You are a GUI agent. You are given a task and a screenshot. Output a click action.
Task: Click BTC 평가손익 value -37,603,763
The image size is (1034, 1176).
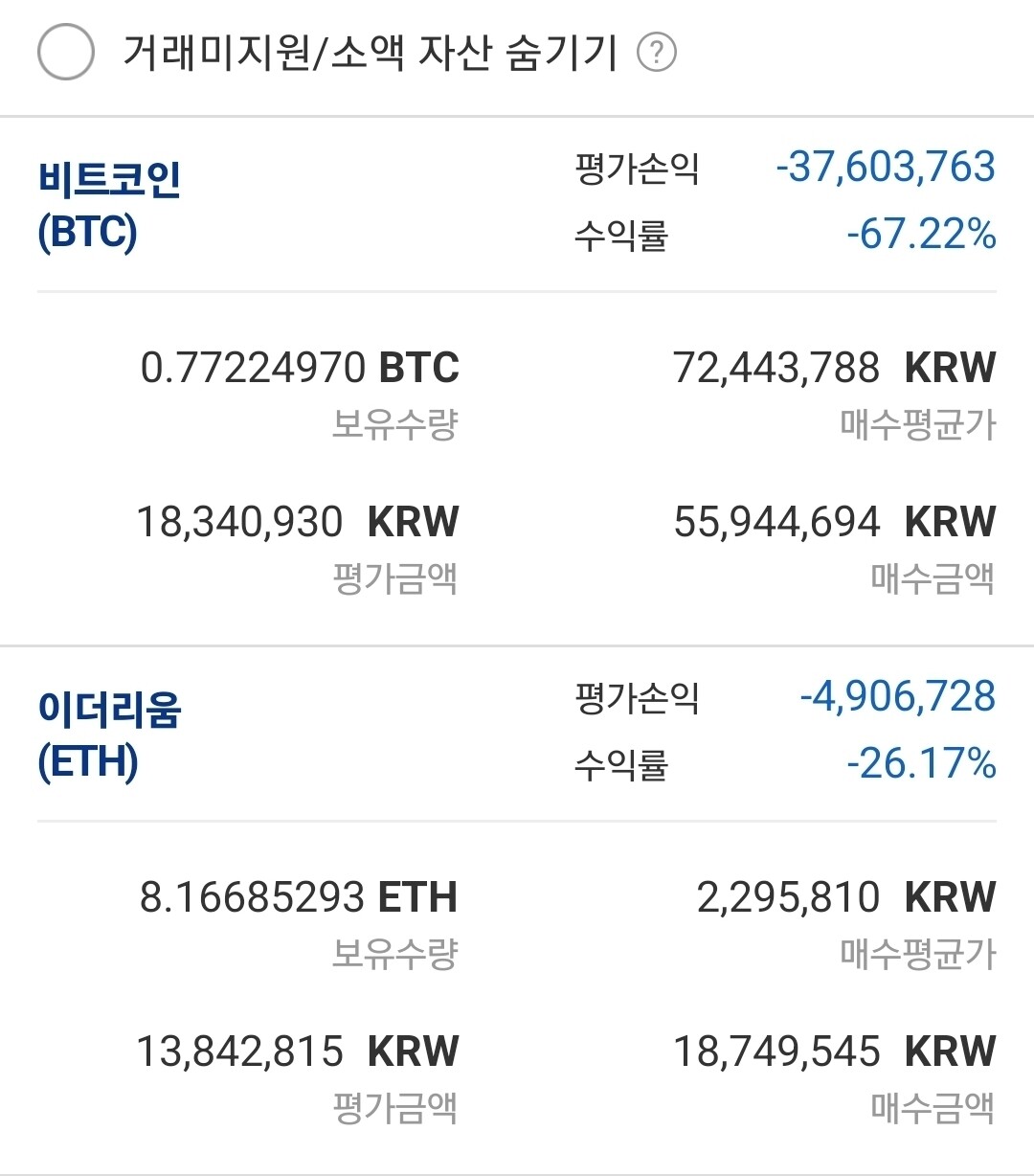[886, 168]
